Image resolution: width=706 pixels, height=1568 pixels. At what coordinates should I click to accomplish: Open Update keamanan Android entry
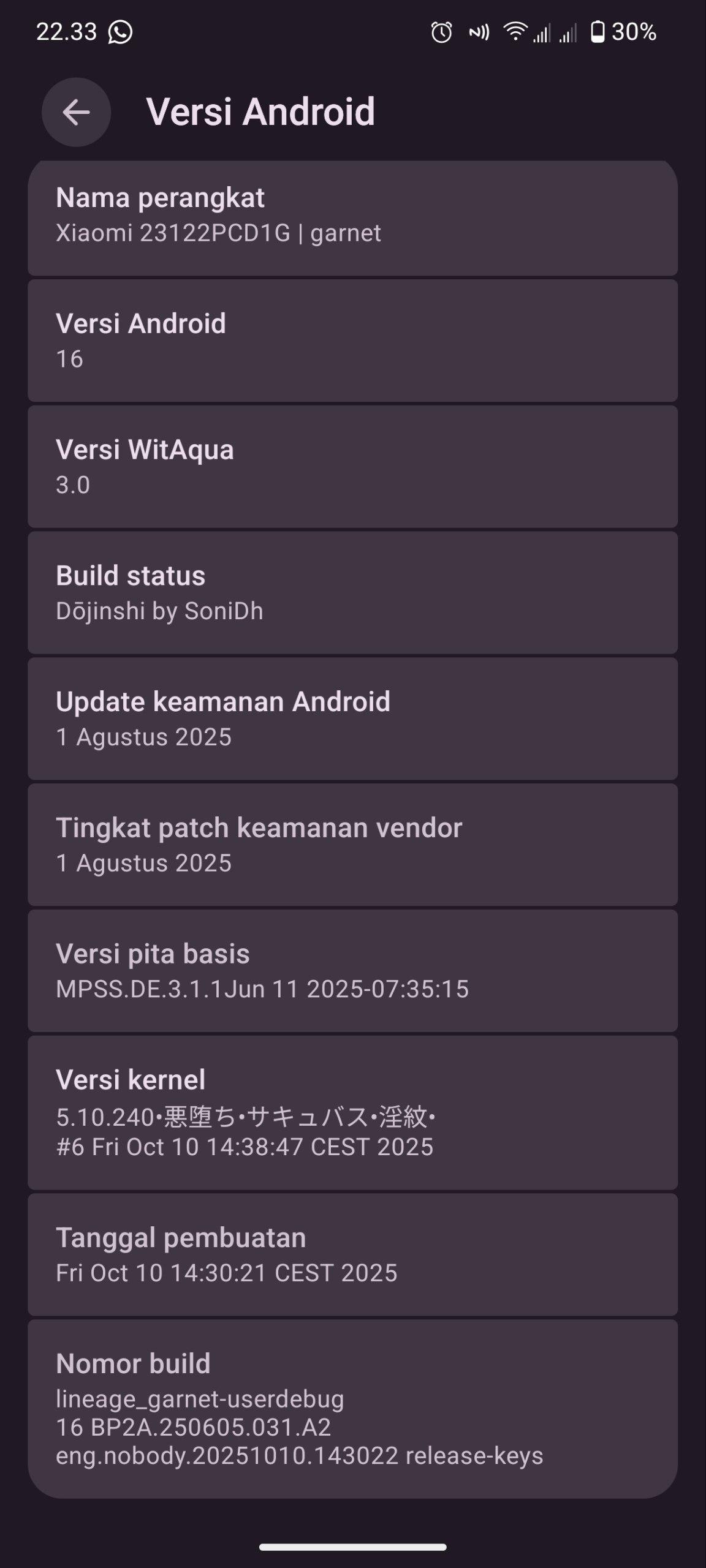coord(352,718)
